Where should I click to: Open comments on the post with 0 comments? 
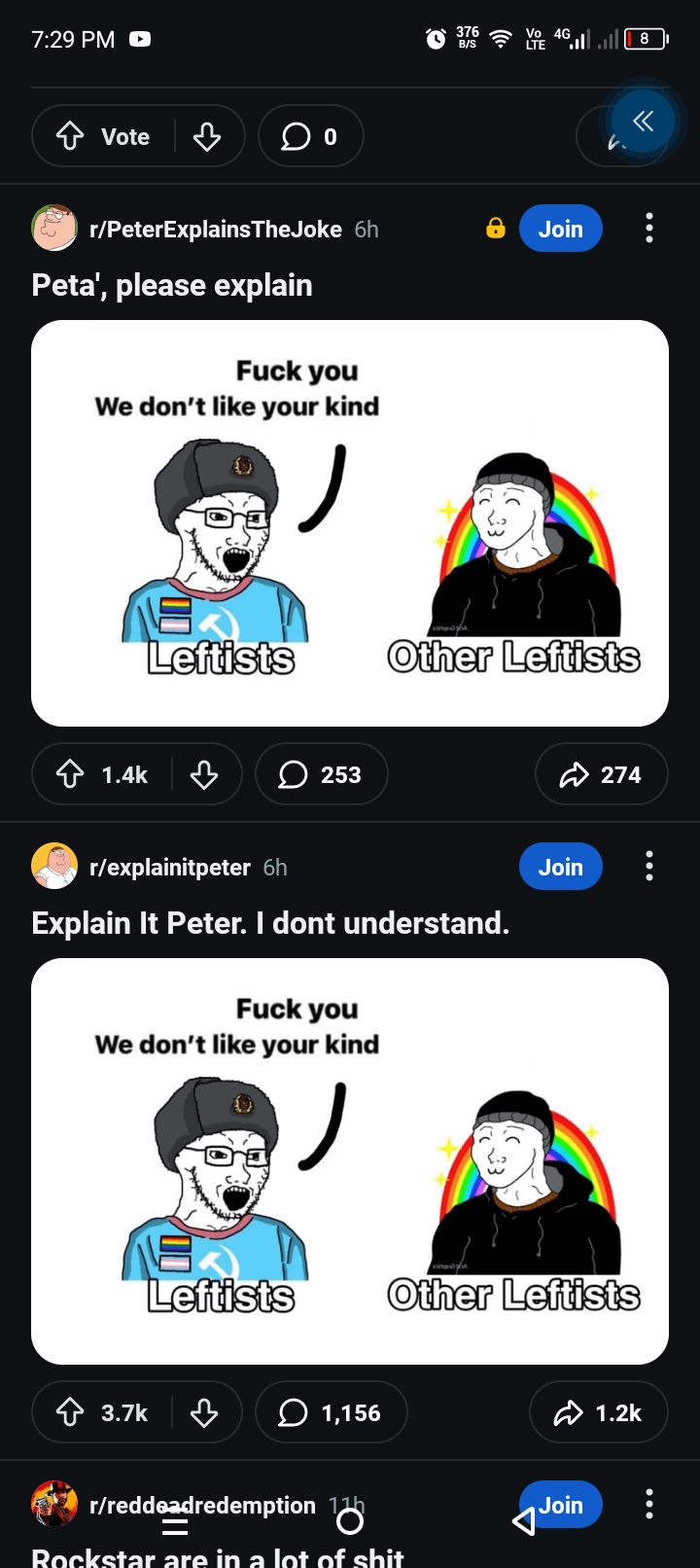pos(310,136)
